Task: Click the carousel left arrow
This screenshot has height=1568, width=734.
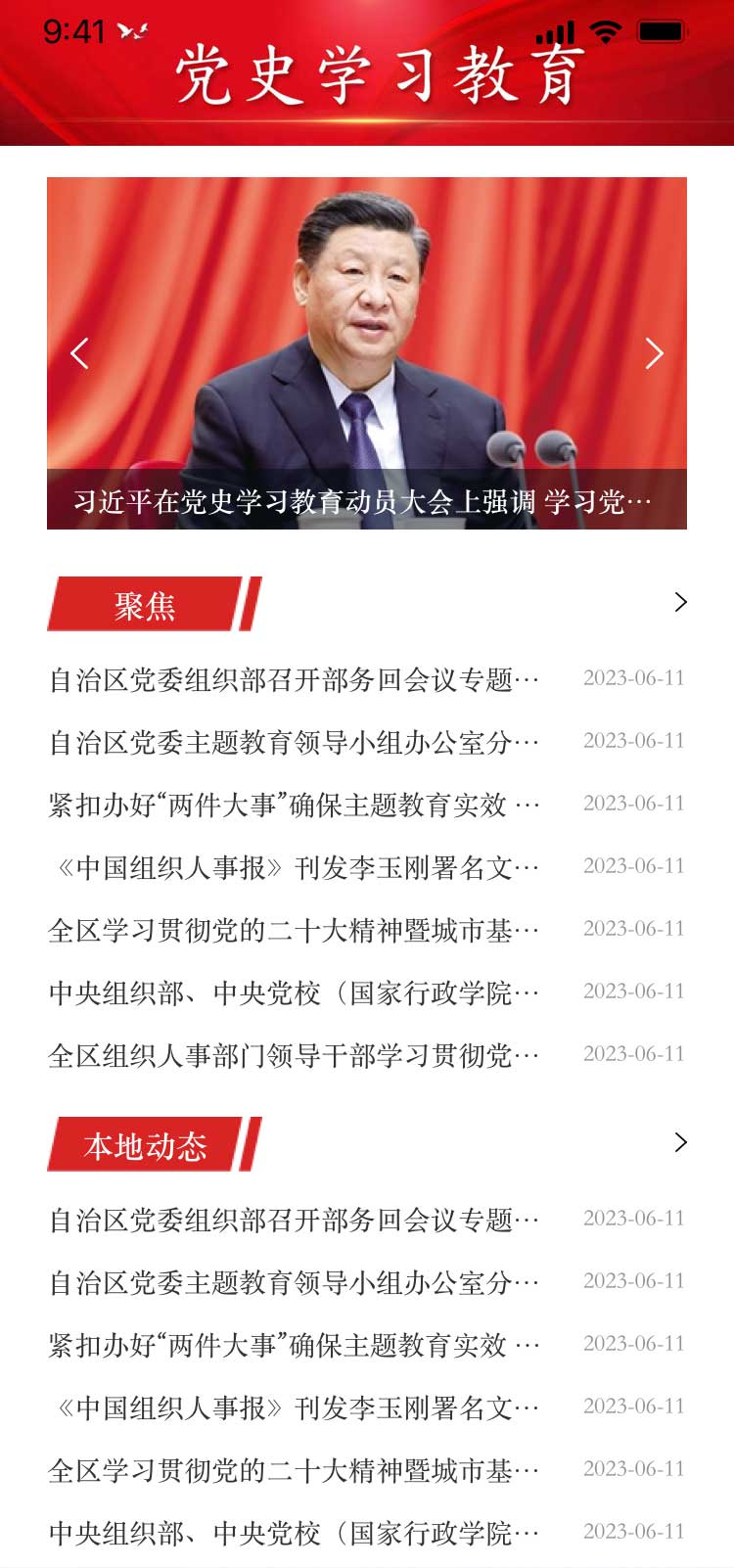Action: (79, 353)
